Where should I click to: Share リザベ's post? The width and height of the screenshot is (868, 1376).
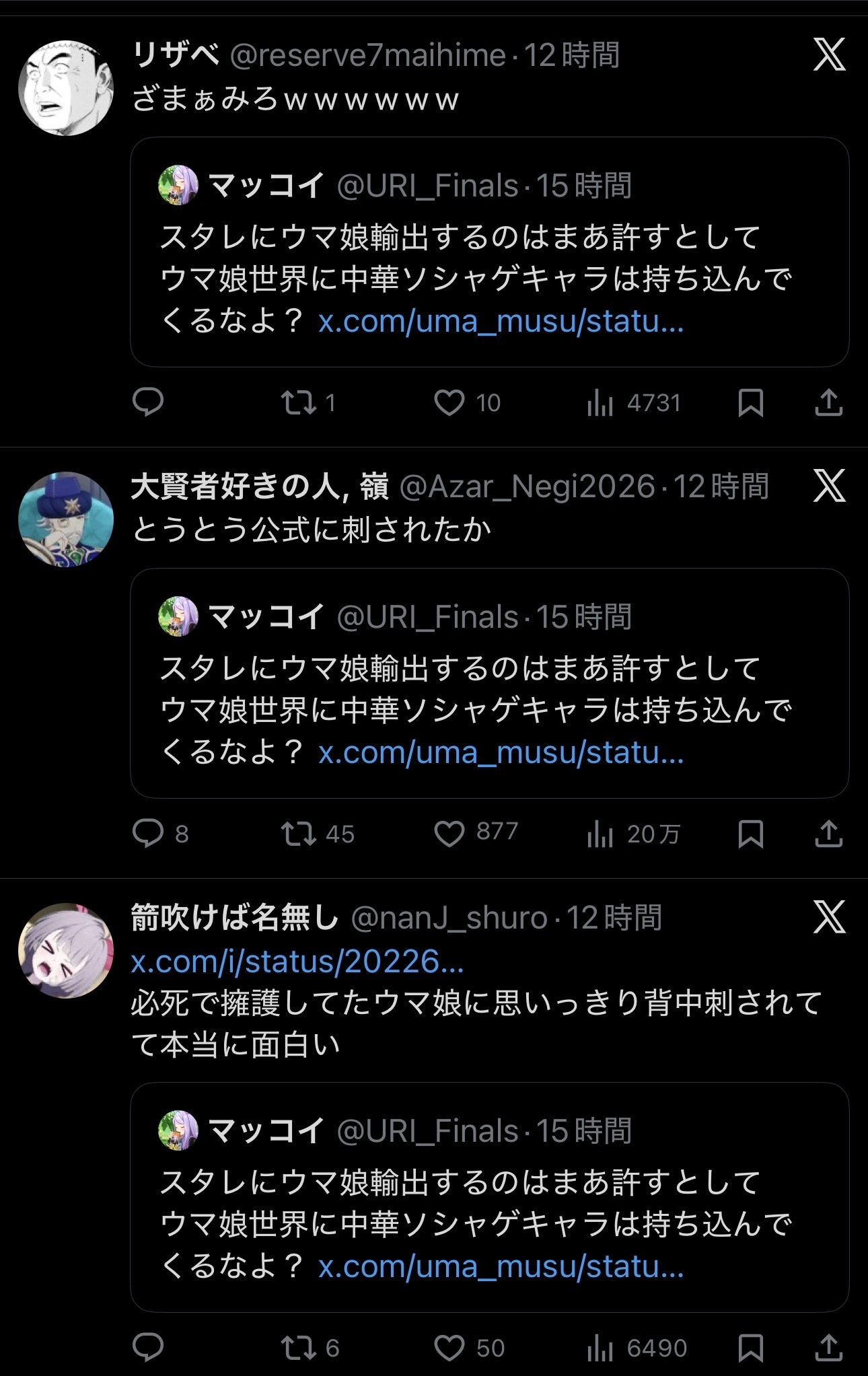click(x=828, y=402)
